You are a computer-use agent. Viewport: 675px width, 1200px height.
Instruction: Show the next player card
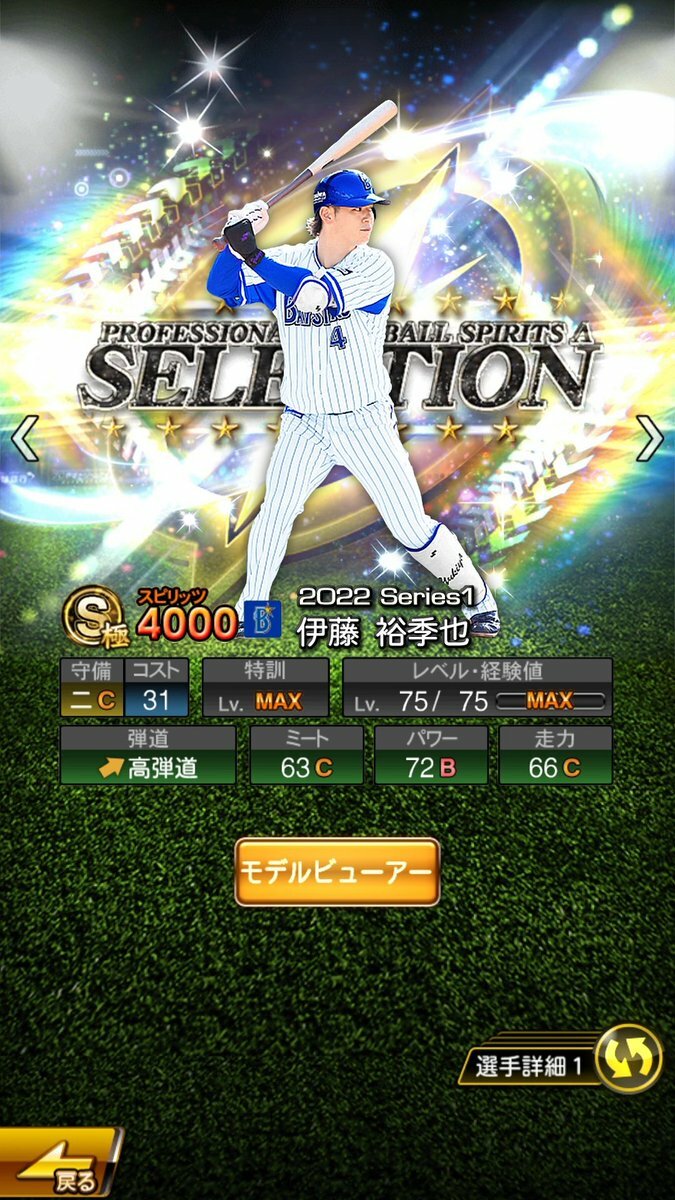(x=649, y=439)
